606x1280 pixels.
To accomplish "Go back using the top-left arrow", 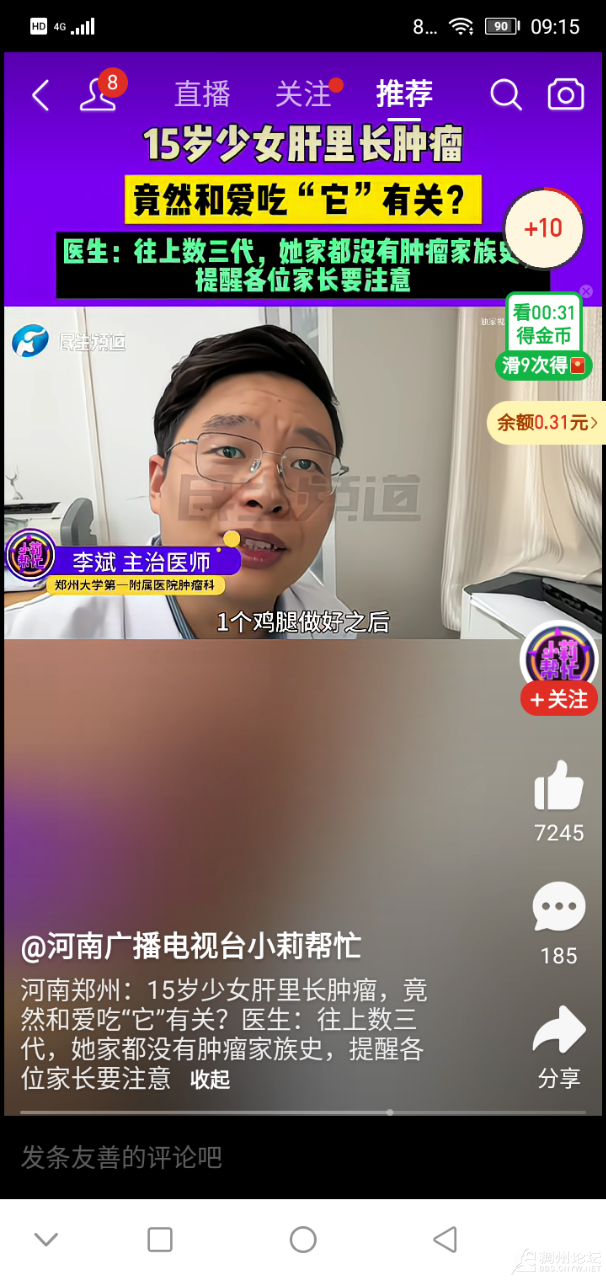I will (40, 96).
